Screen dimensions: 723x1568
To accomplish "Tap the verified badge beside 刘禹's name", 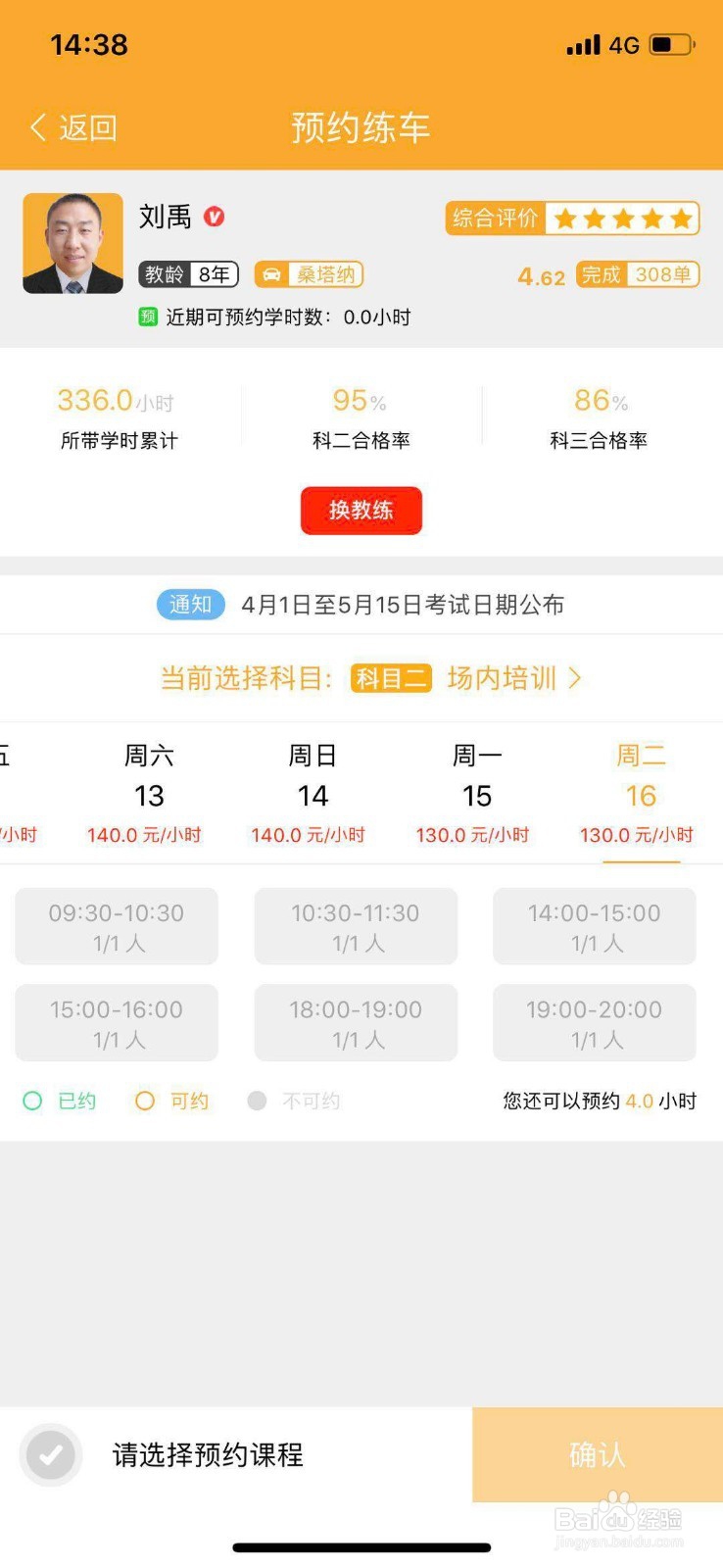I will click(214, 218).
